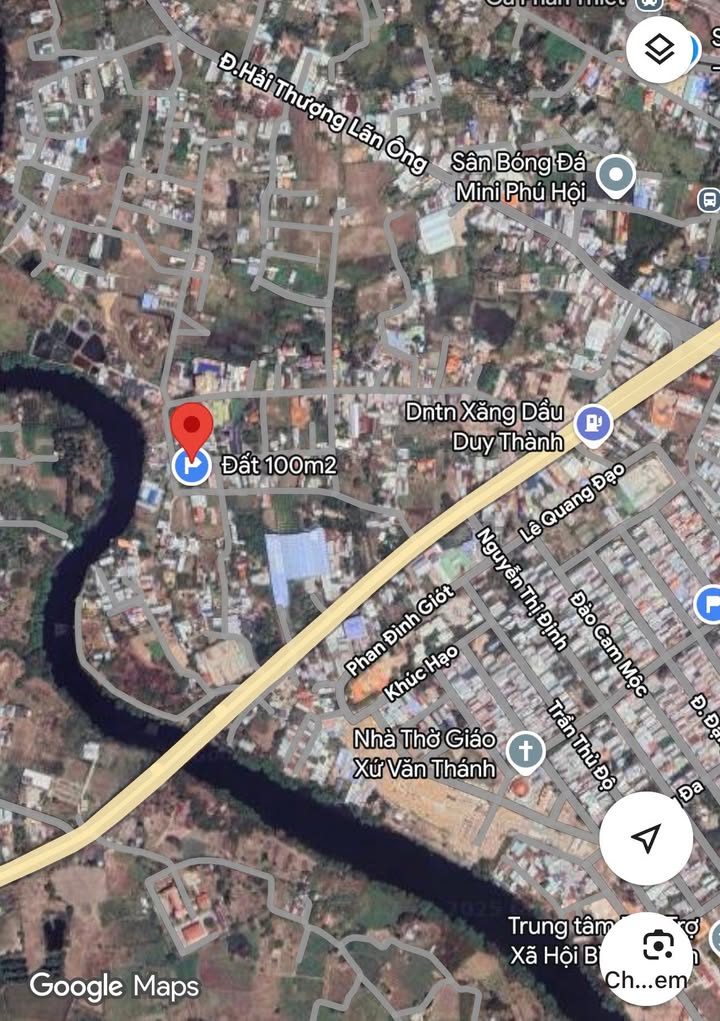Select the Sân Bóng Đá Mini Phú Hội marker
The width and height of the screenshot is (720, 1021).
click(615, 177)
